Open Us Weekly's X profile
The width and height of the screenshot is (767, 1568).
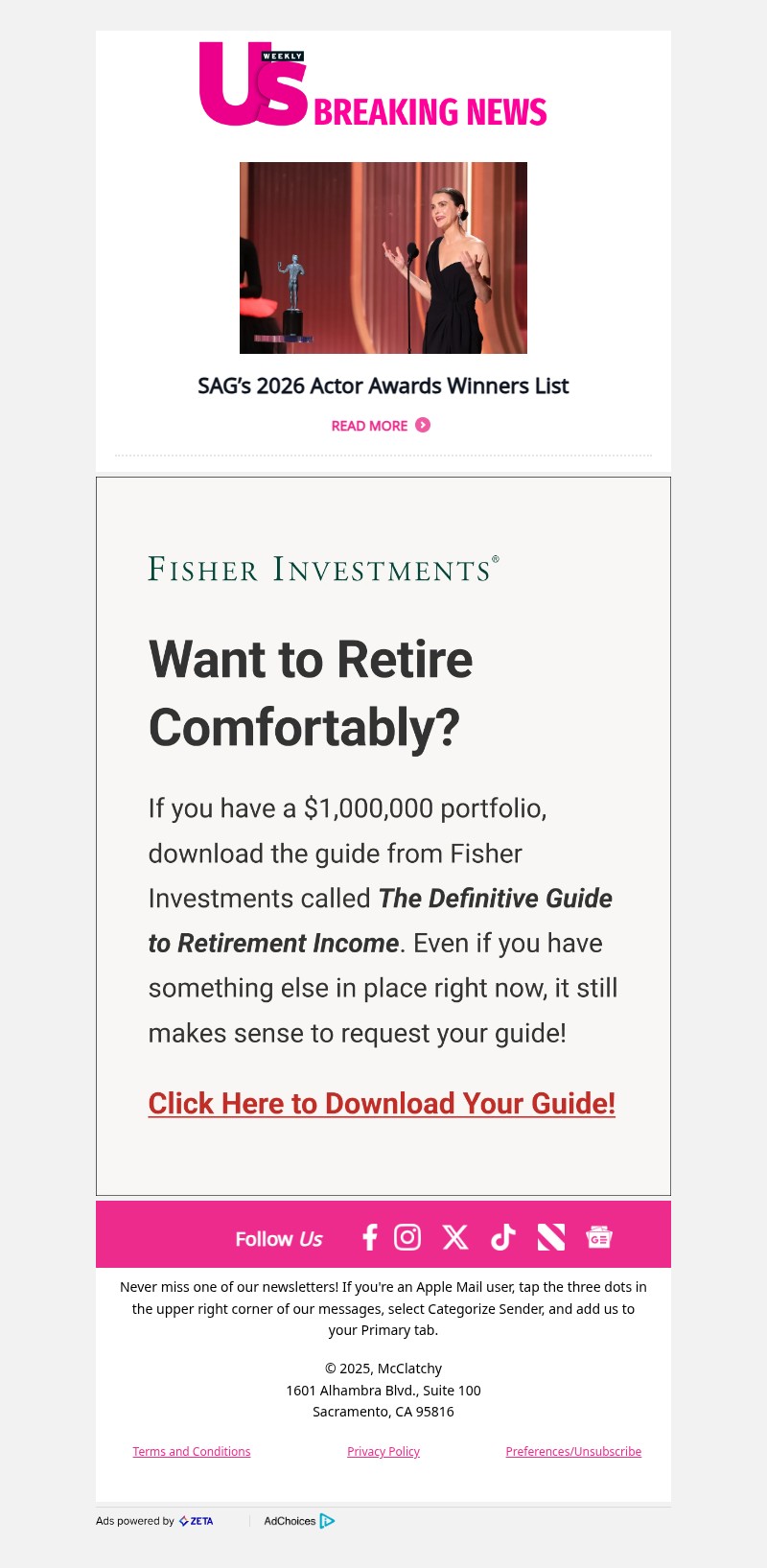click(455, 1237)
